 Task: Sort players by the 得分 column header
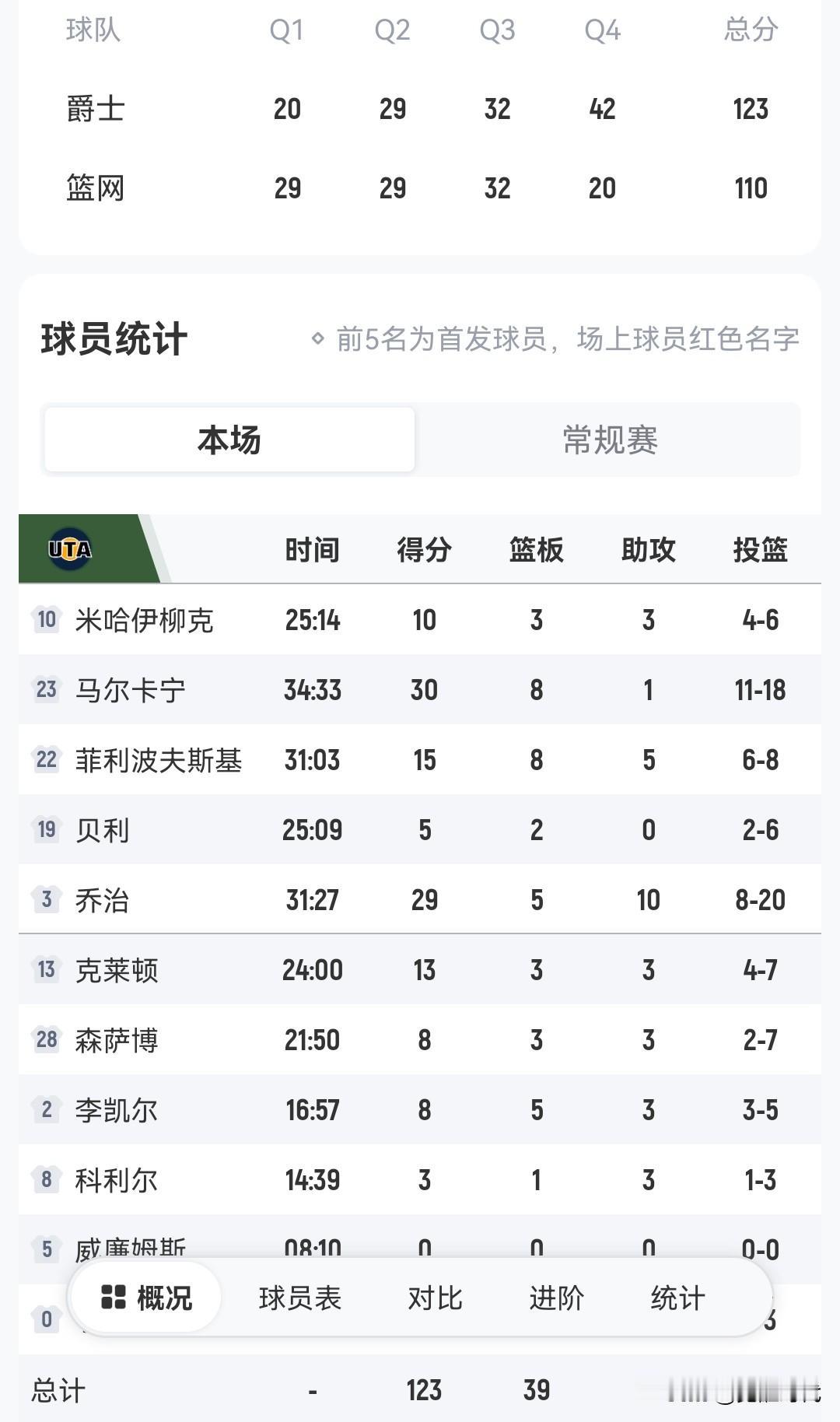pyautogui.click(x=422, y=548)
